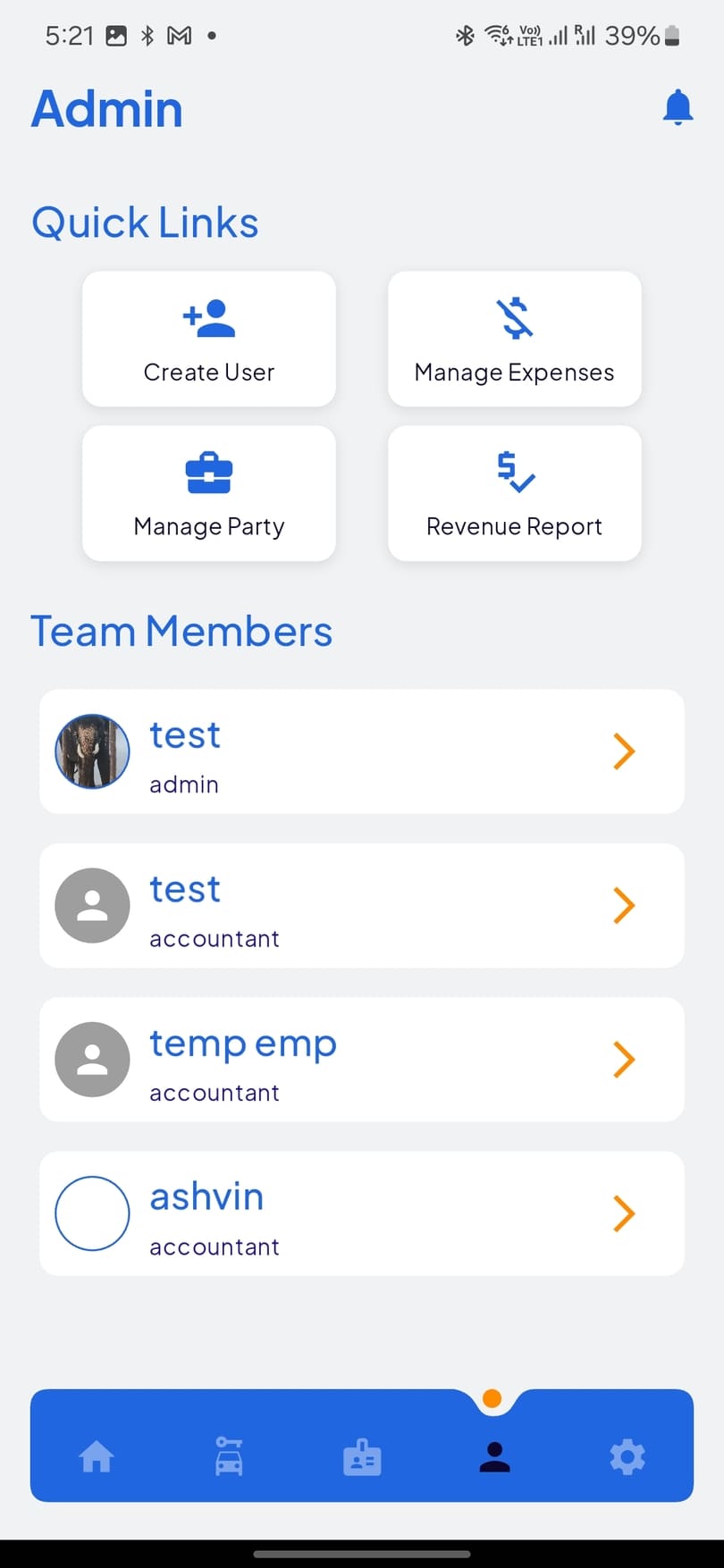This screenshot has height=1568, width=724.
Task: Select the person profile tab
Action: coord(494,1457)
